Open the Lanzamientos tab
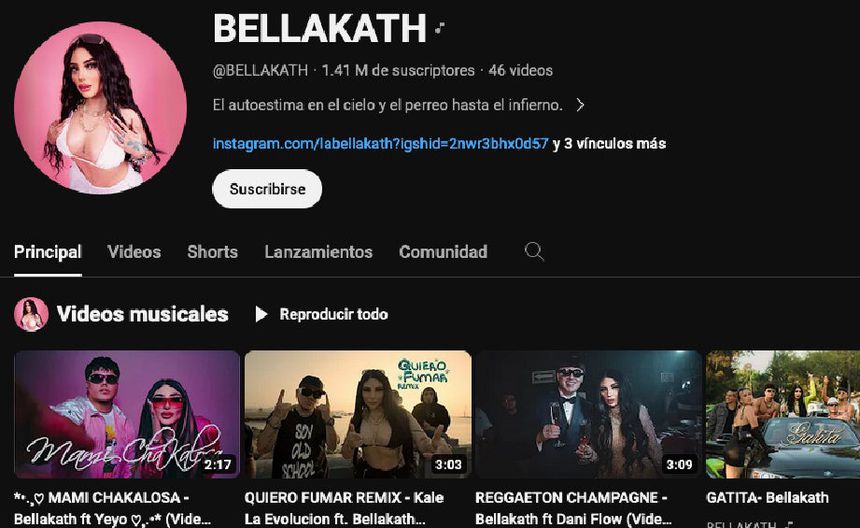 click(x=318, y=252)
